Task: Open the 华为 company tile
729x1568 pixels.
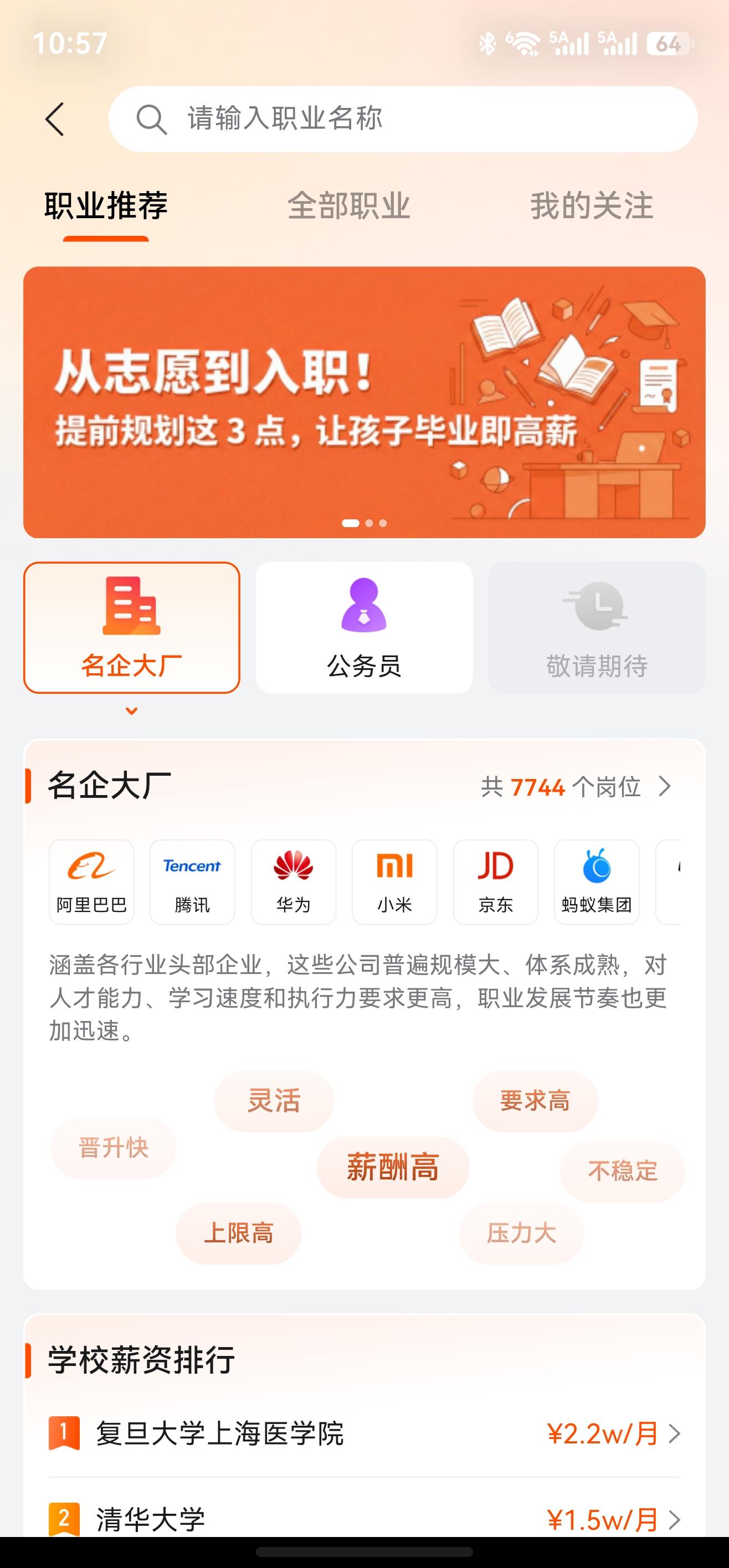Action: click(x=294, y=881)
